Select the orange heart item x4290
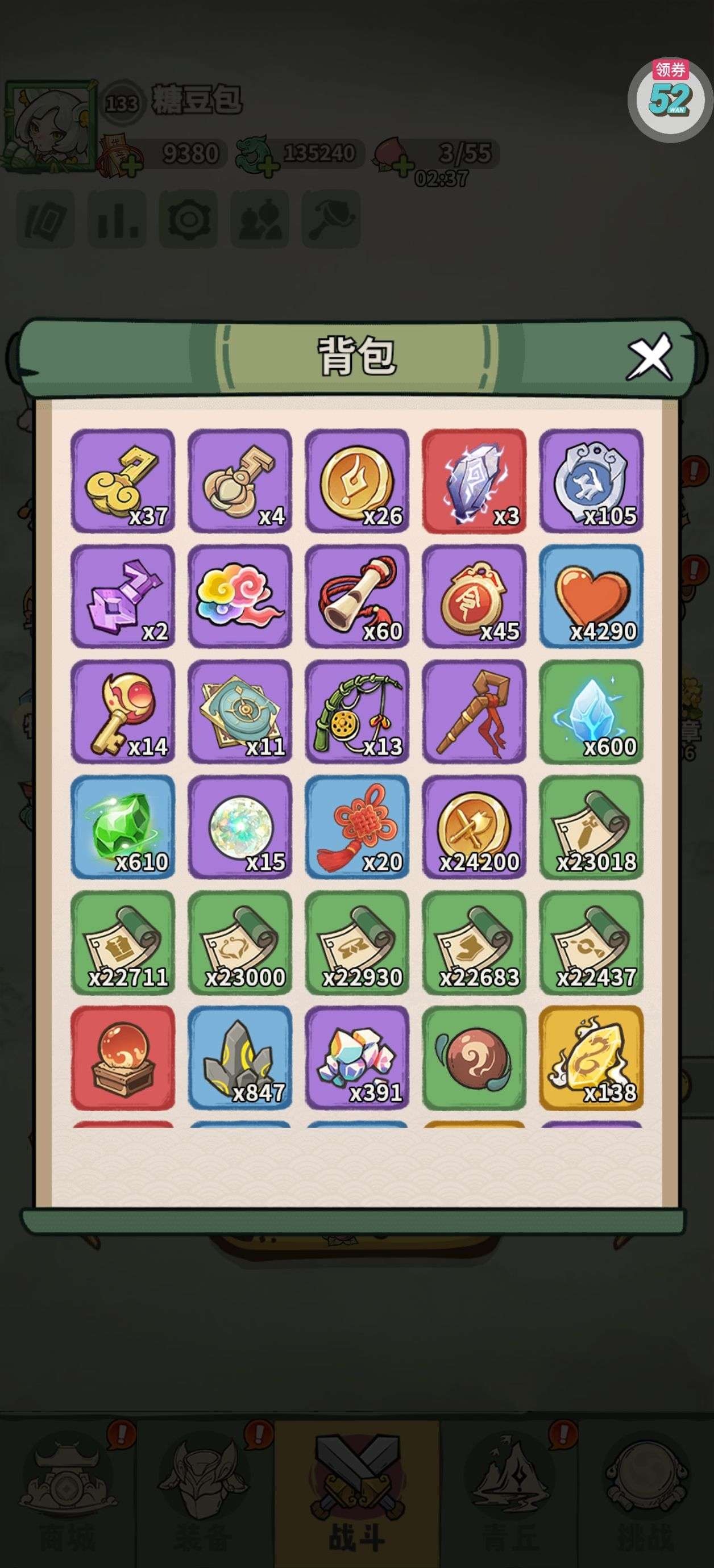 coord(591,597)
